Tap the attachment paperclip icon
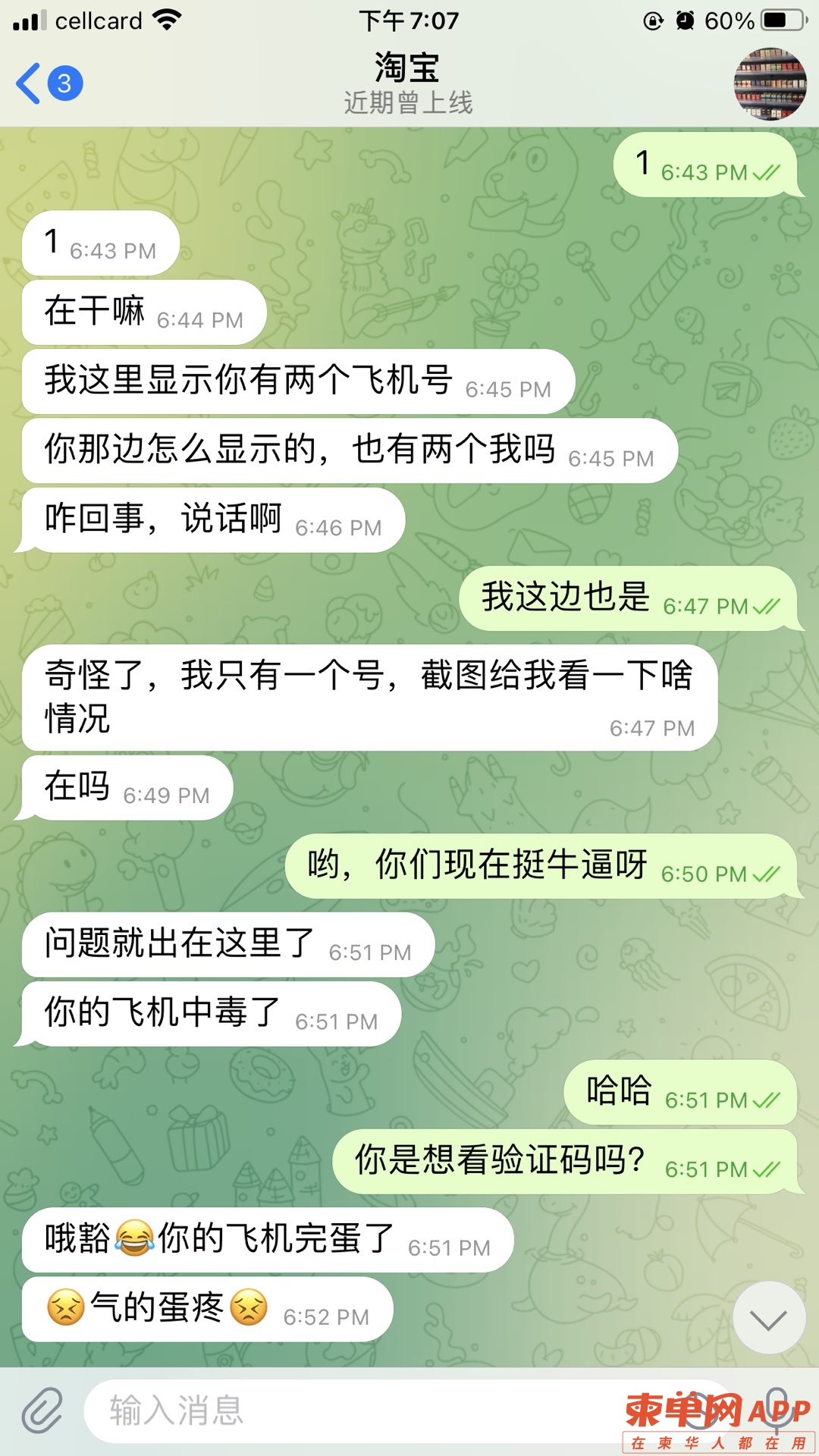819x1456 pixels. (42, 1410)
